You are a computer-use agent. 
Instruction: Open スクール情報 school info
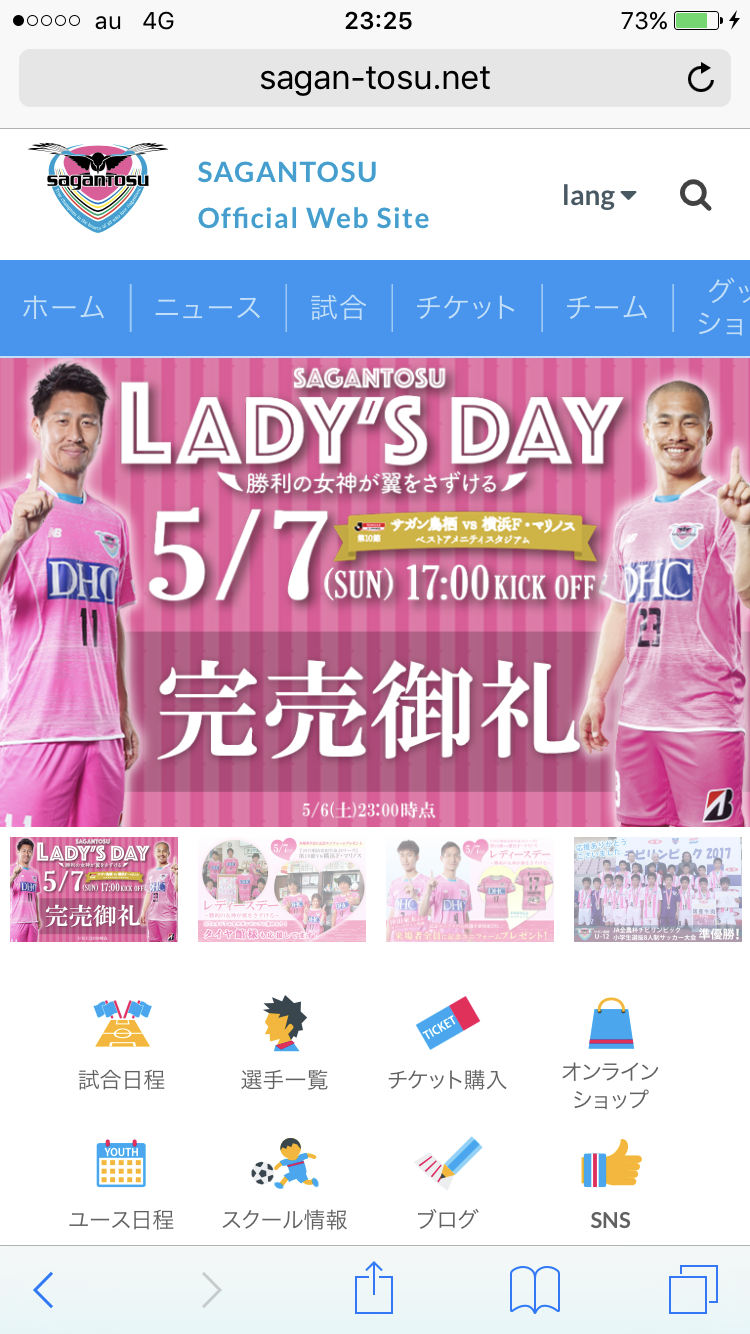pos(284,1185)
